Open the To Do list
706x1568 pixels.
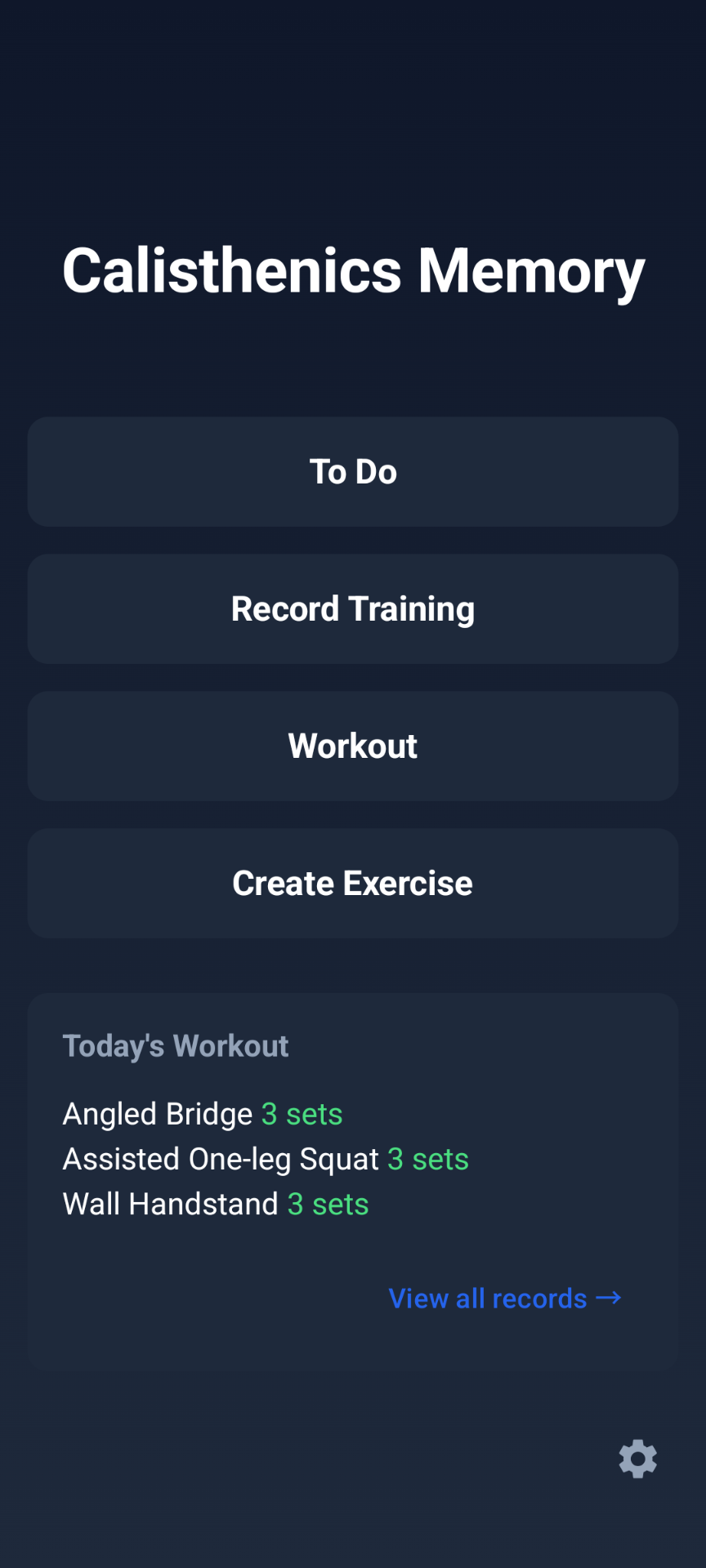click(353, 472)
